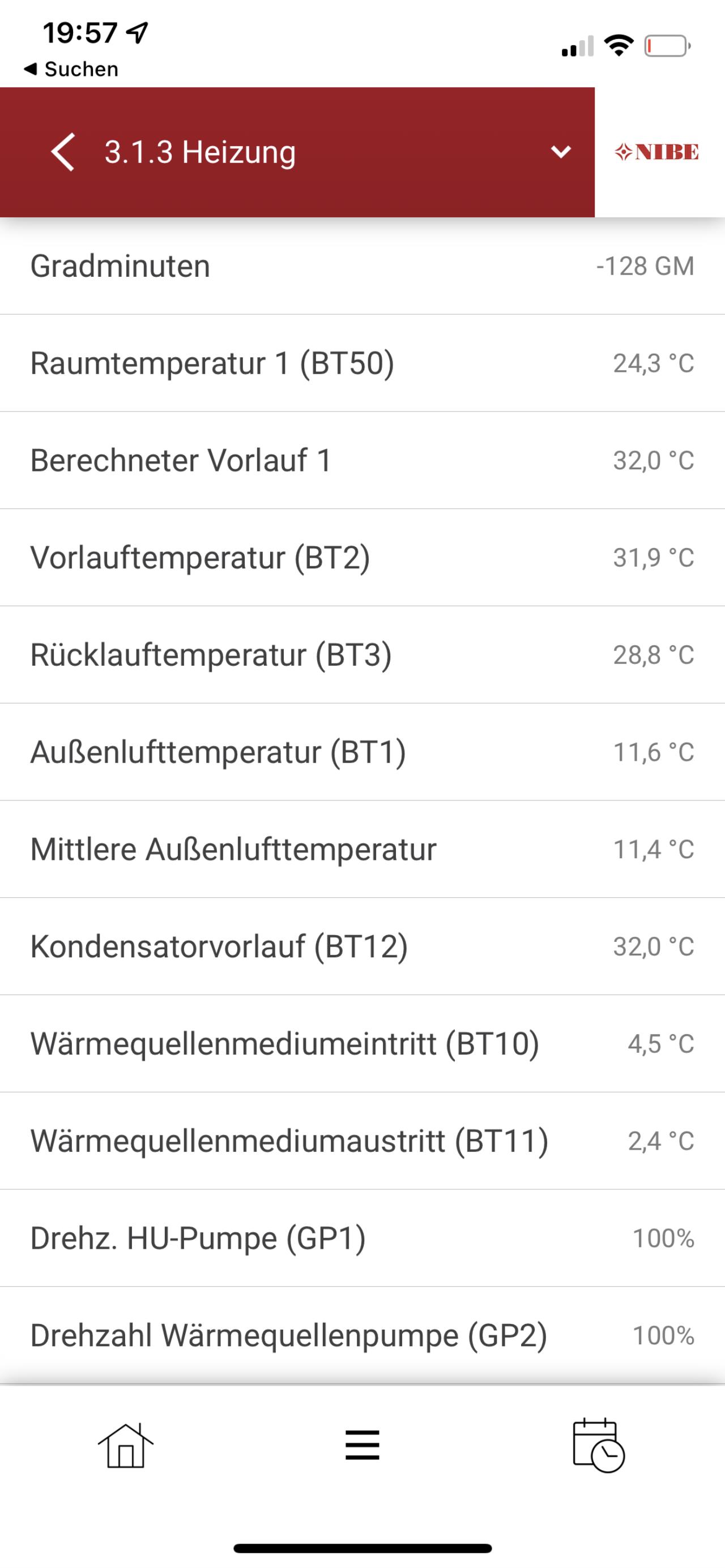Go back from 3.1.3 Heizung
Image resolution: width=725 pixels, height=1568 pixels.
pos(63,152)
